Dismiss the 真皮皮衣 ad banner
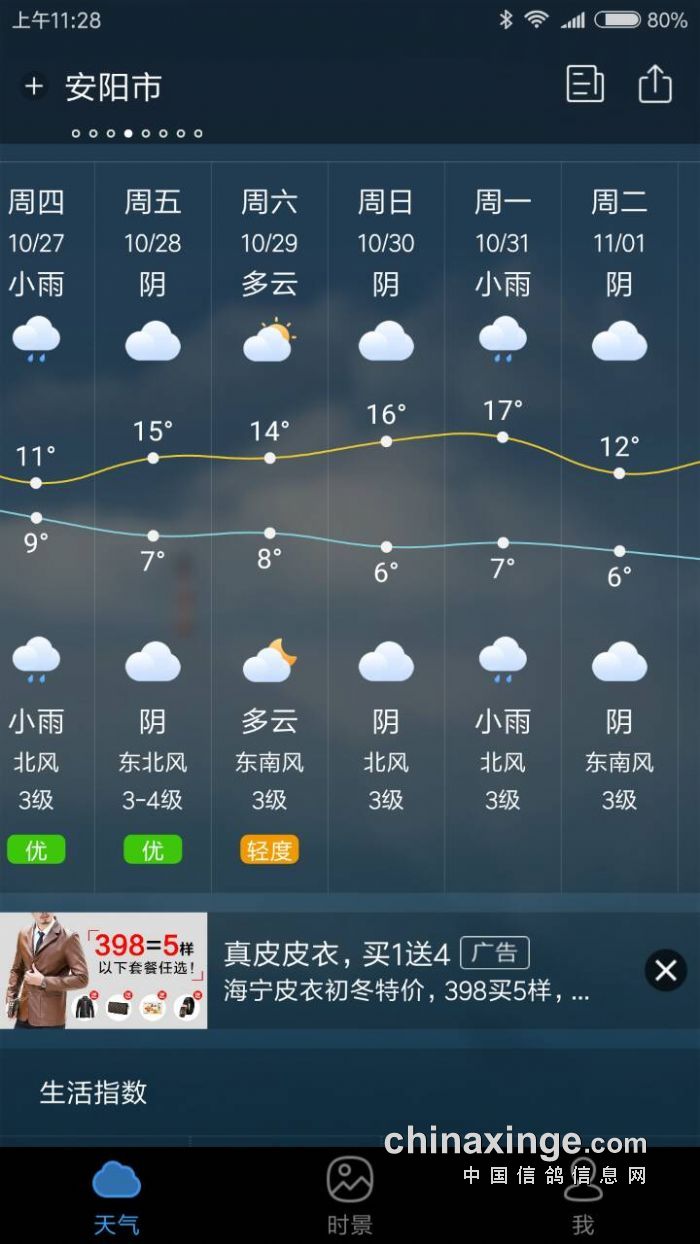This screenshot has height=1244, width=700. point(666,970)
